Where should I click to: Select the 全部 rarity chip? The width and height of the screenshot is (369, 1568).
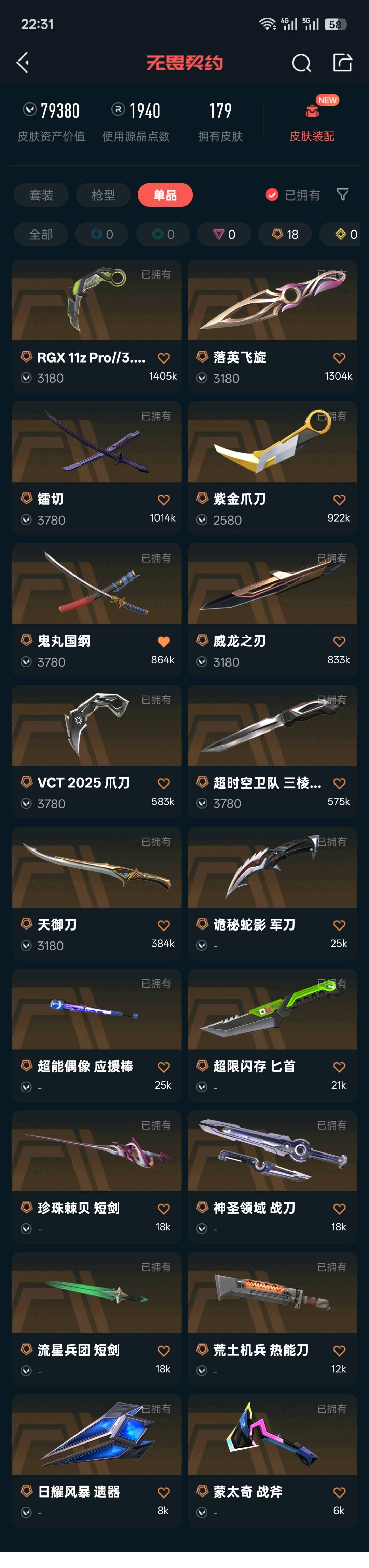point(41,234)
